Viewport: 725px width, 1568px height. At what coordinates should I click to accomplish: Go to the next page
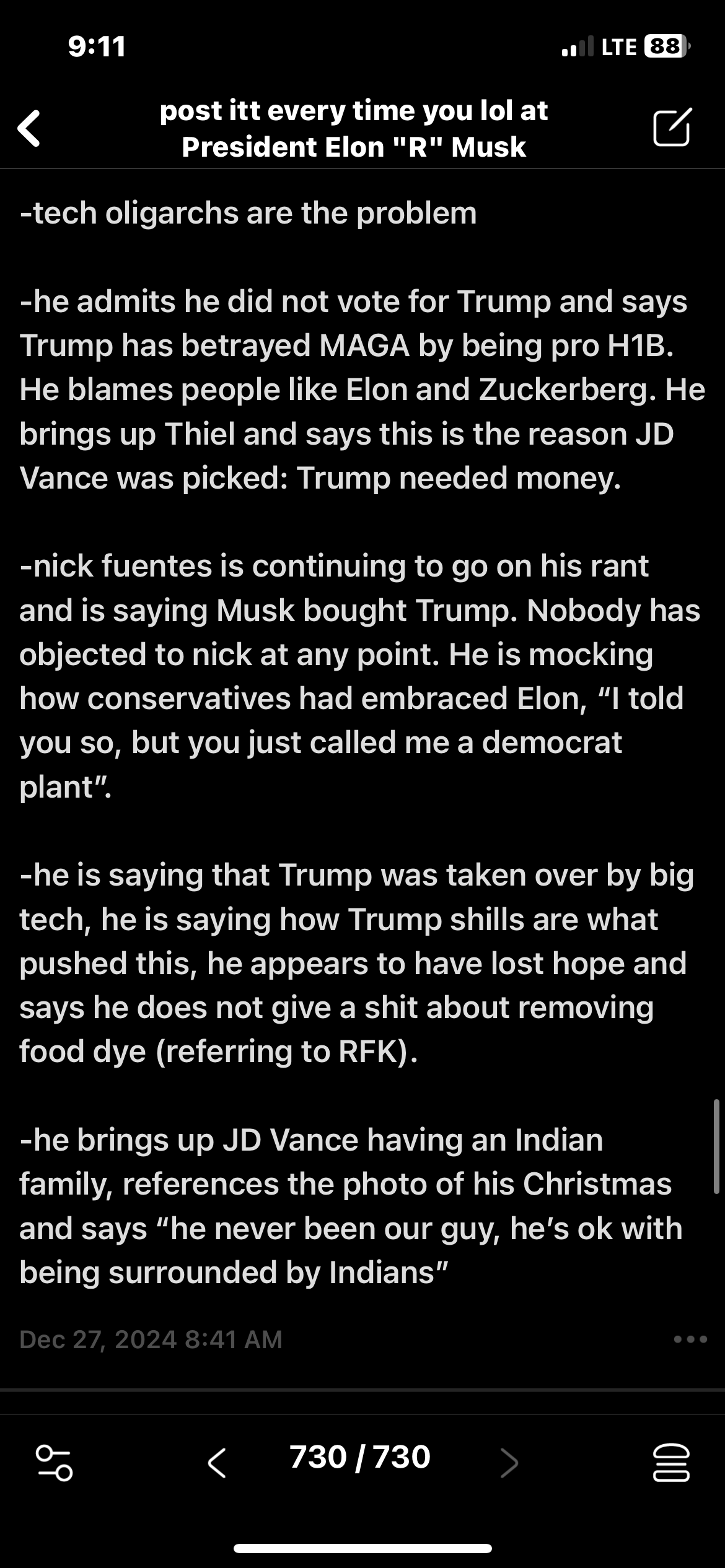(509, 1463)
